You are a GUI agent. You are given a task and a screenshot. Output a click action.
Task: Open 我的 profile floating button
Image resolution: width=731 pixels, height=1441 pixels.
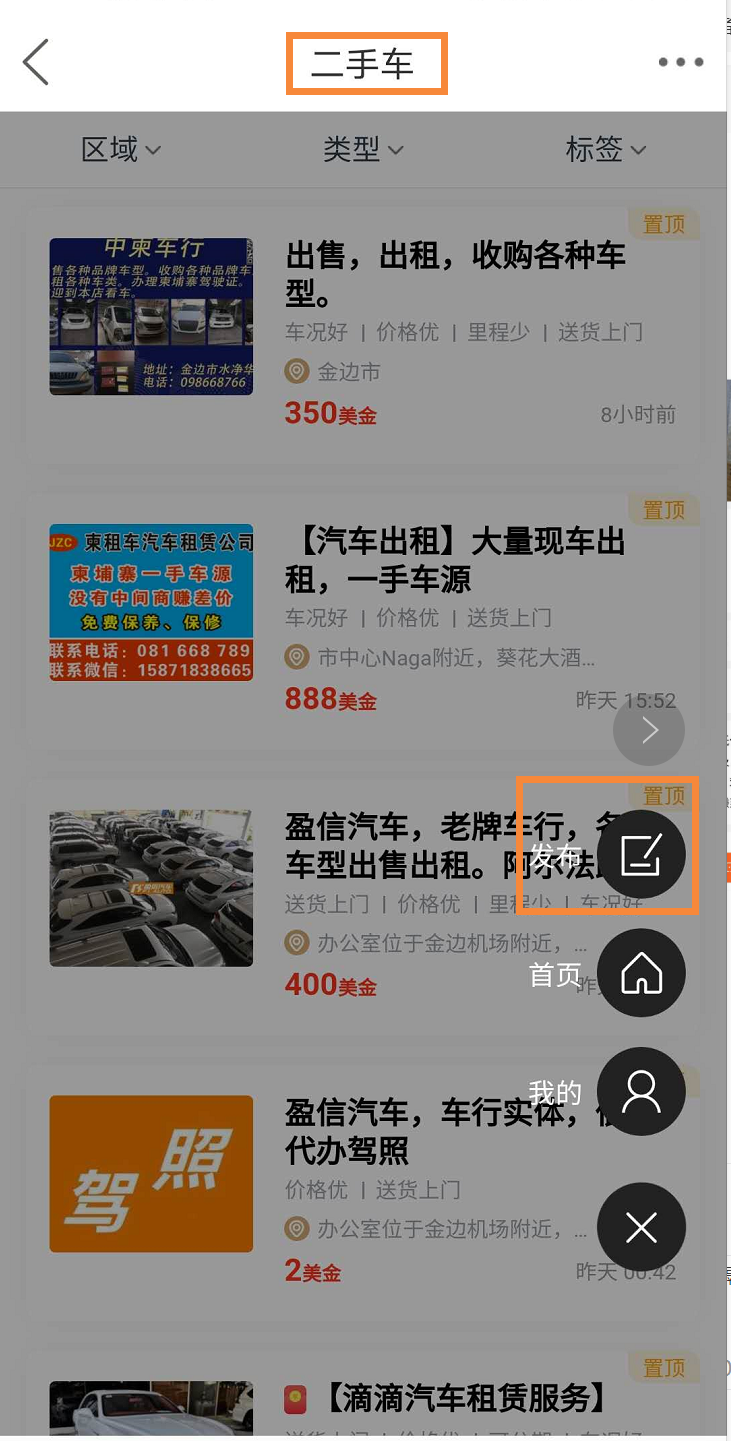point(641,1091)
